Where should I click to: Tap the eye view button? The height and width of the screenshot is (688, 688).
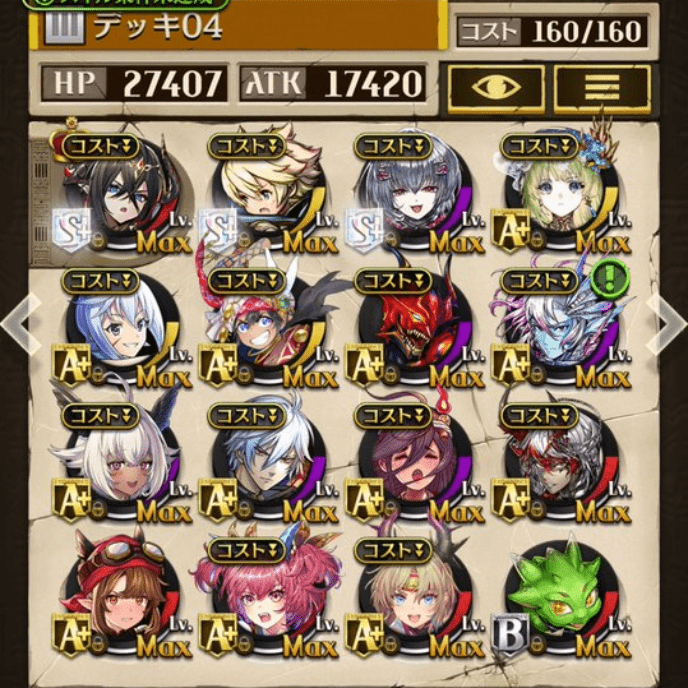(x=495, y=87)
